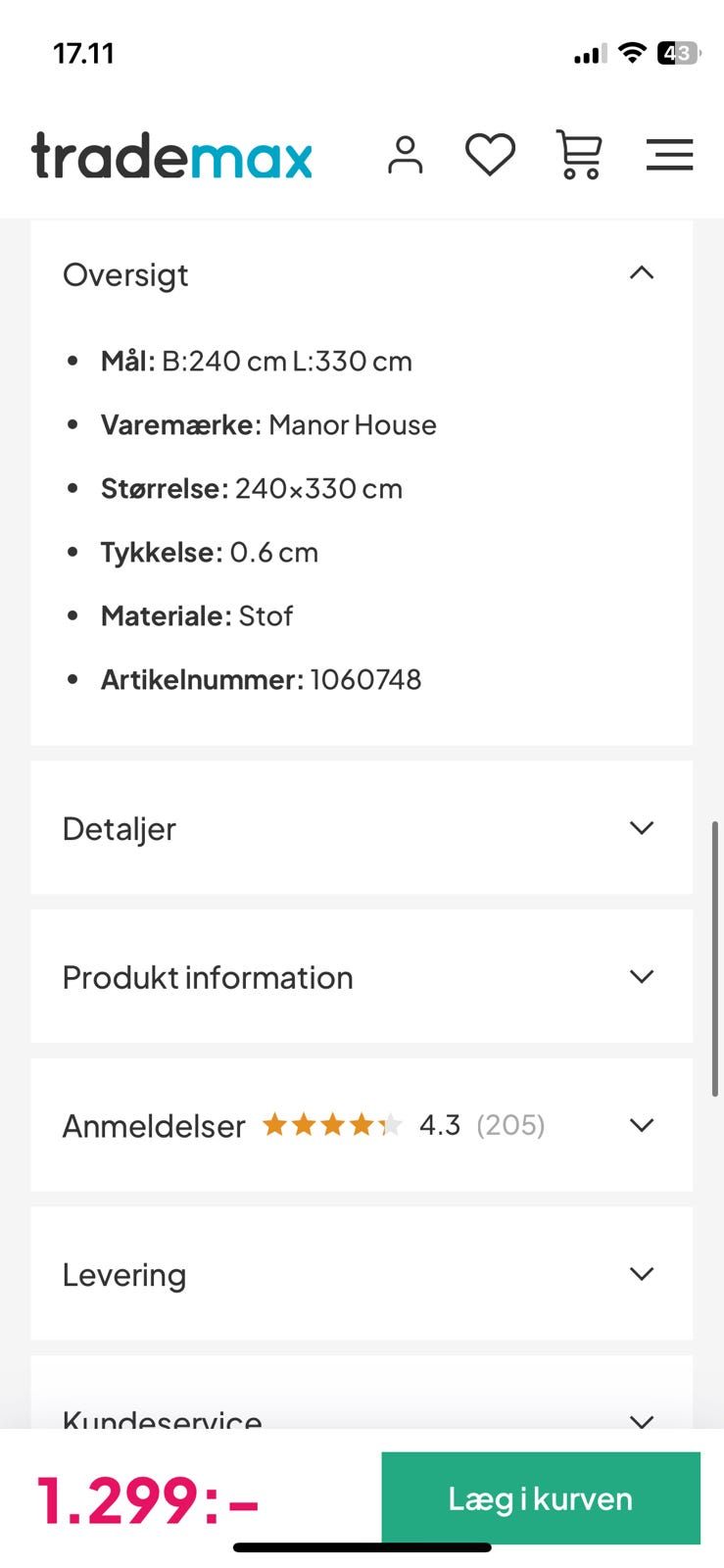This screenshot has height=1568, width=724.
Task: Select the Oversigt section header
Action: [125, 275]
